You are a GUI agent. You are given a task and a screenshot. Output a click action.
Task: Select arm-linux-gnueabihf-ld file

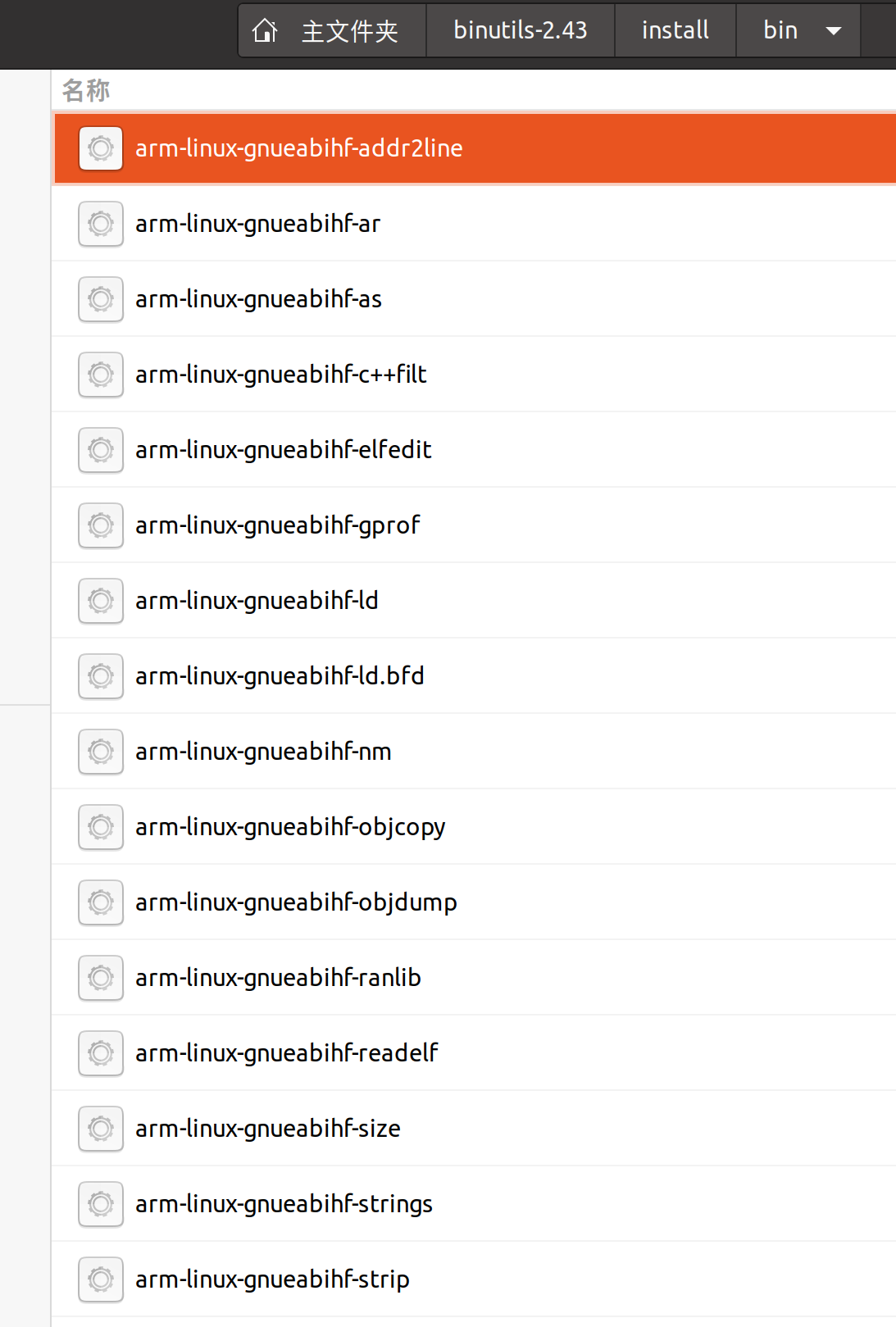[257, 601]
